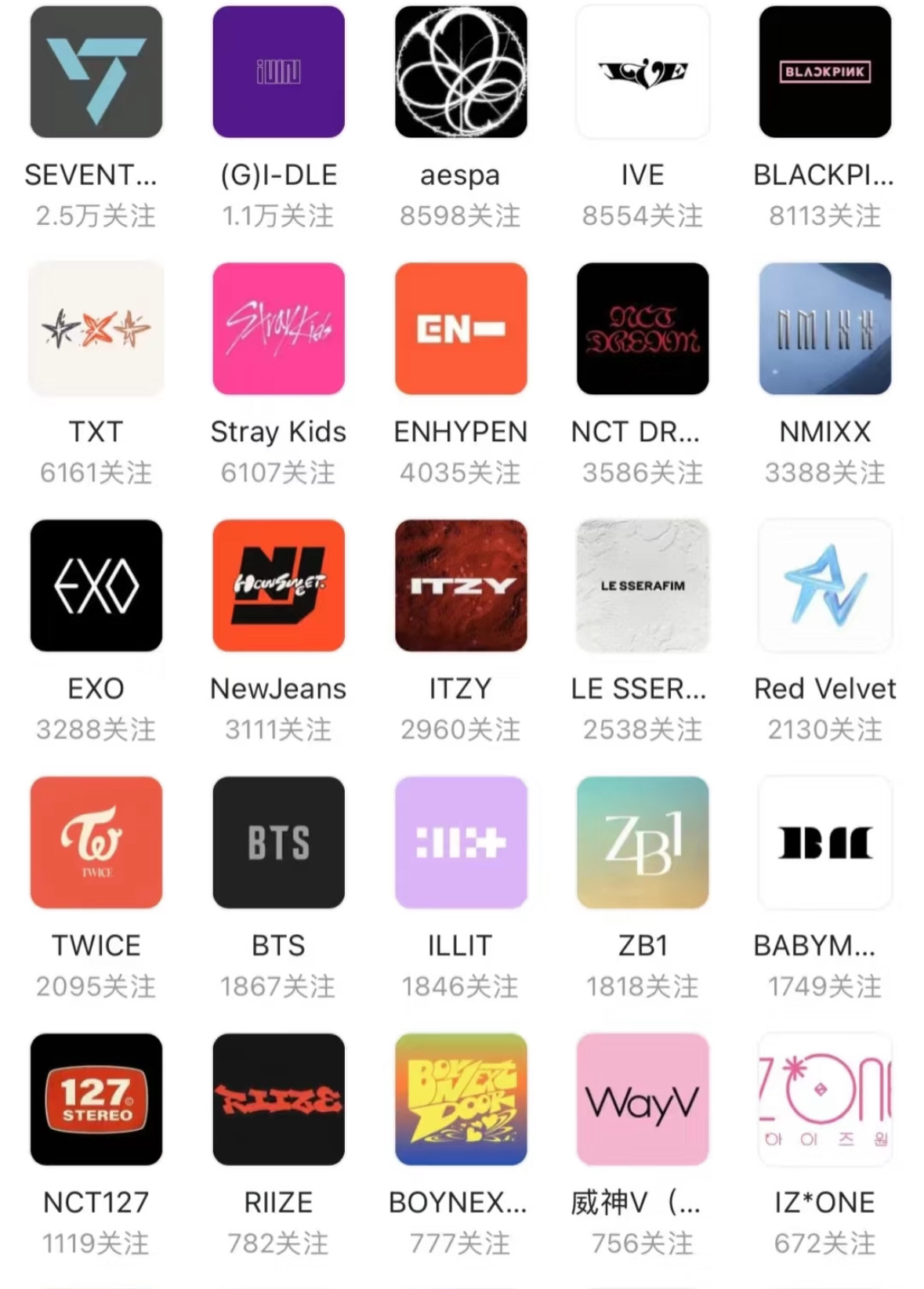
Task: Open the RIIZE group
Action: (278, 1099)
